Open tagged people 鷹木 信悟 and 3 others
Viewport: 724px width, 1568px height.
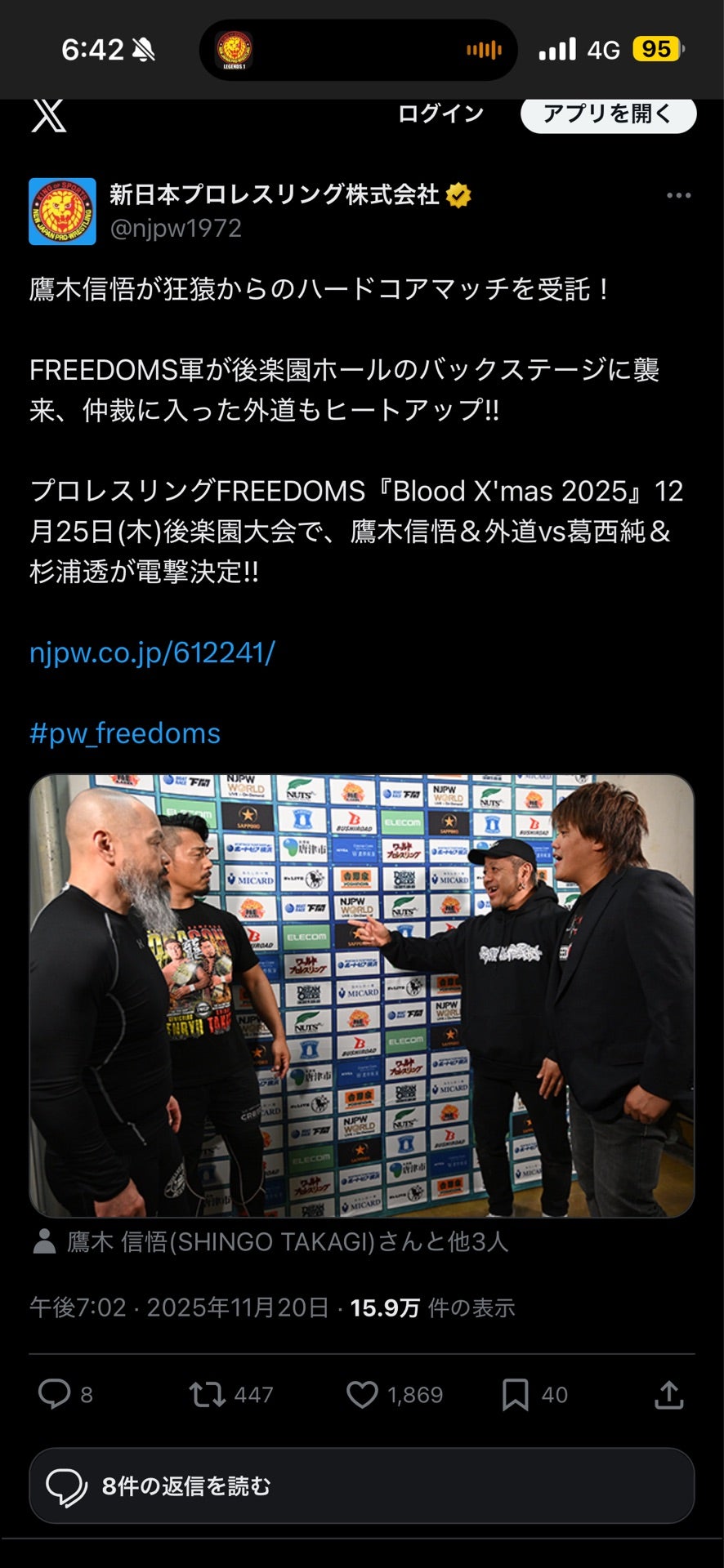click(x=270, y=1242)
